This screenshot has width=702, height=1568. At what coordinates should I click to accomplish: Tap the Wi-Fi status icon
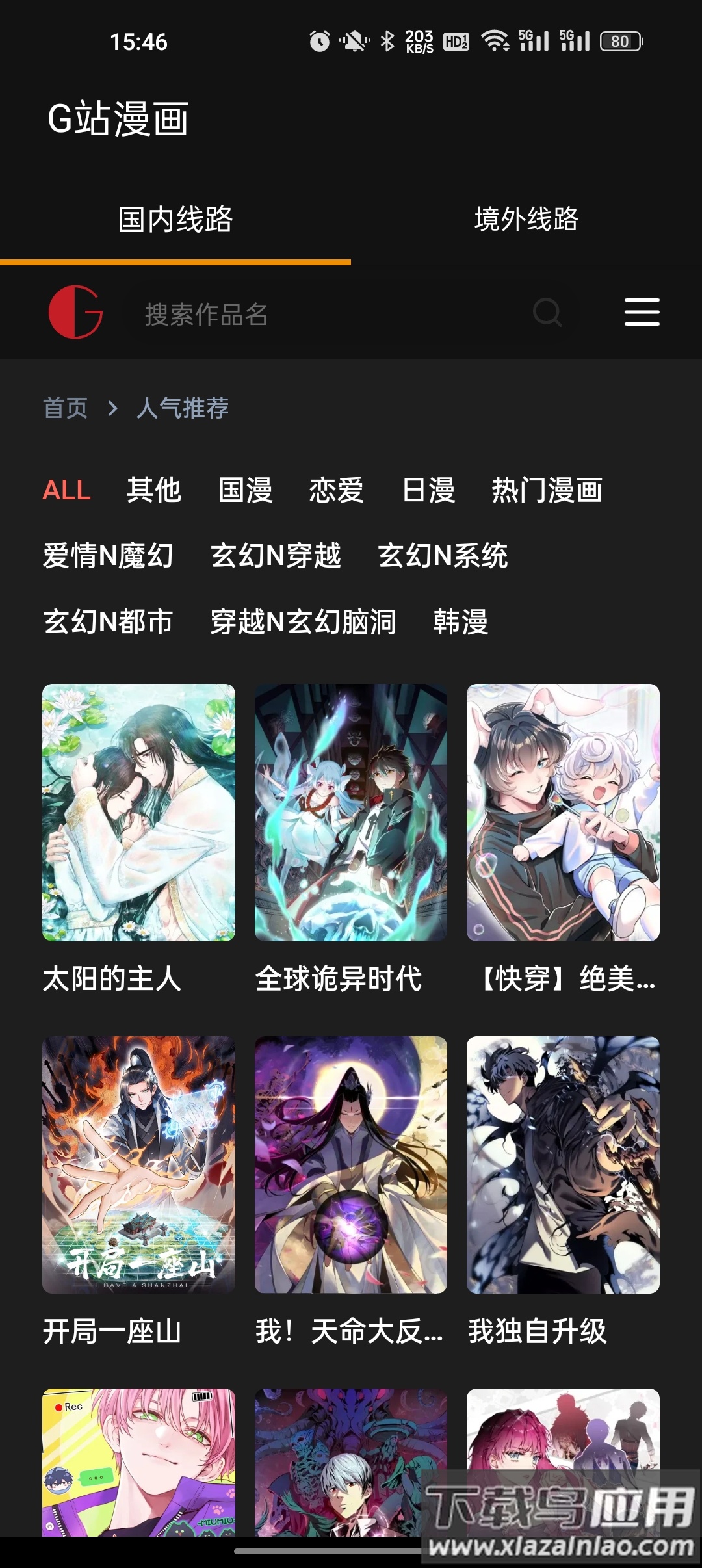pos(495,41)
